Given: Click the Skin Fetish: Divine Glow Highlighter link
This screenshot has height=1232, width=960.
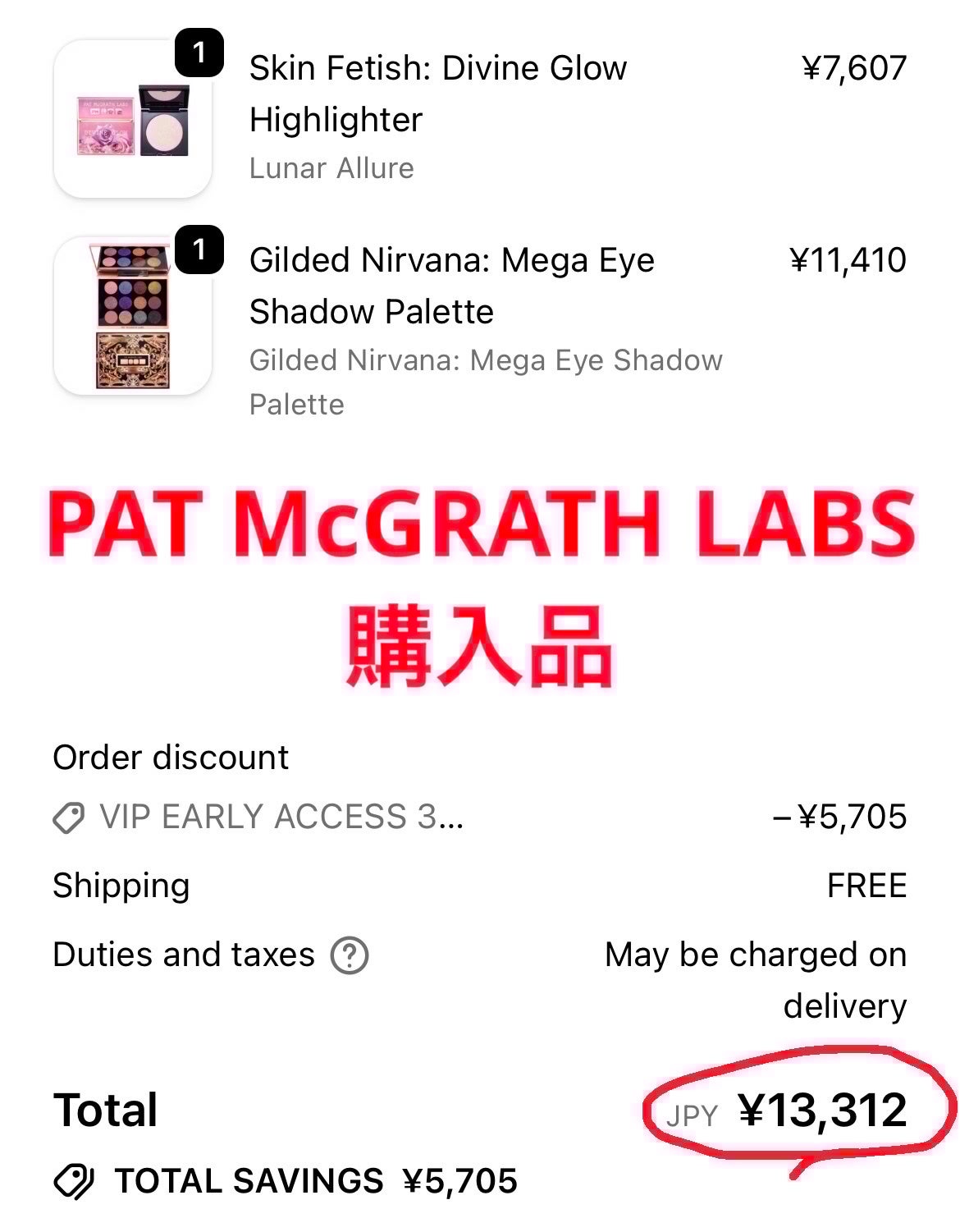Looking at the screenshot, I should click(437, 92).
